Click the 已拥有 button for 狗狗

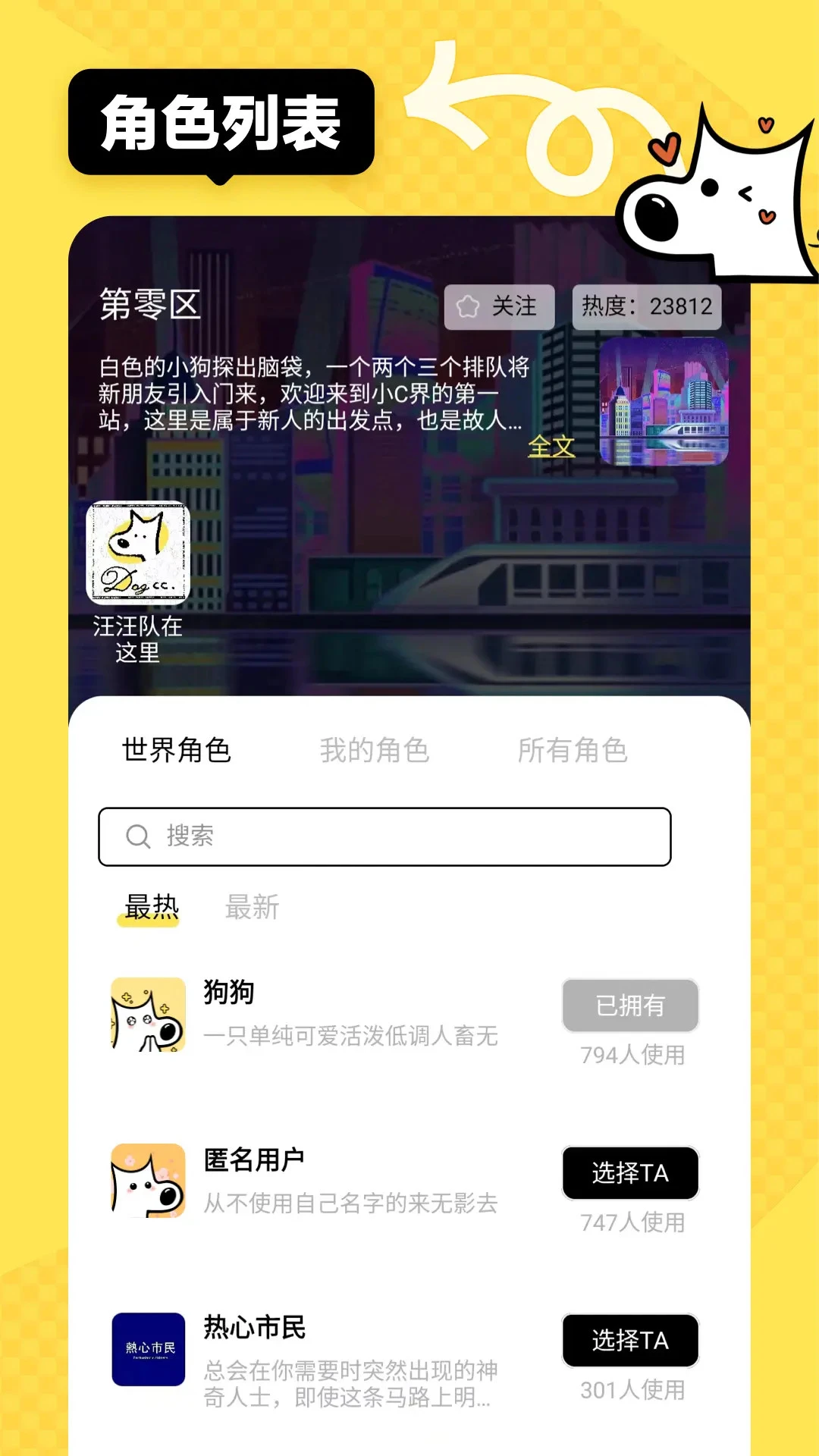(631, 1006)
